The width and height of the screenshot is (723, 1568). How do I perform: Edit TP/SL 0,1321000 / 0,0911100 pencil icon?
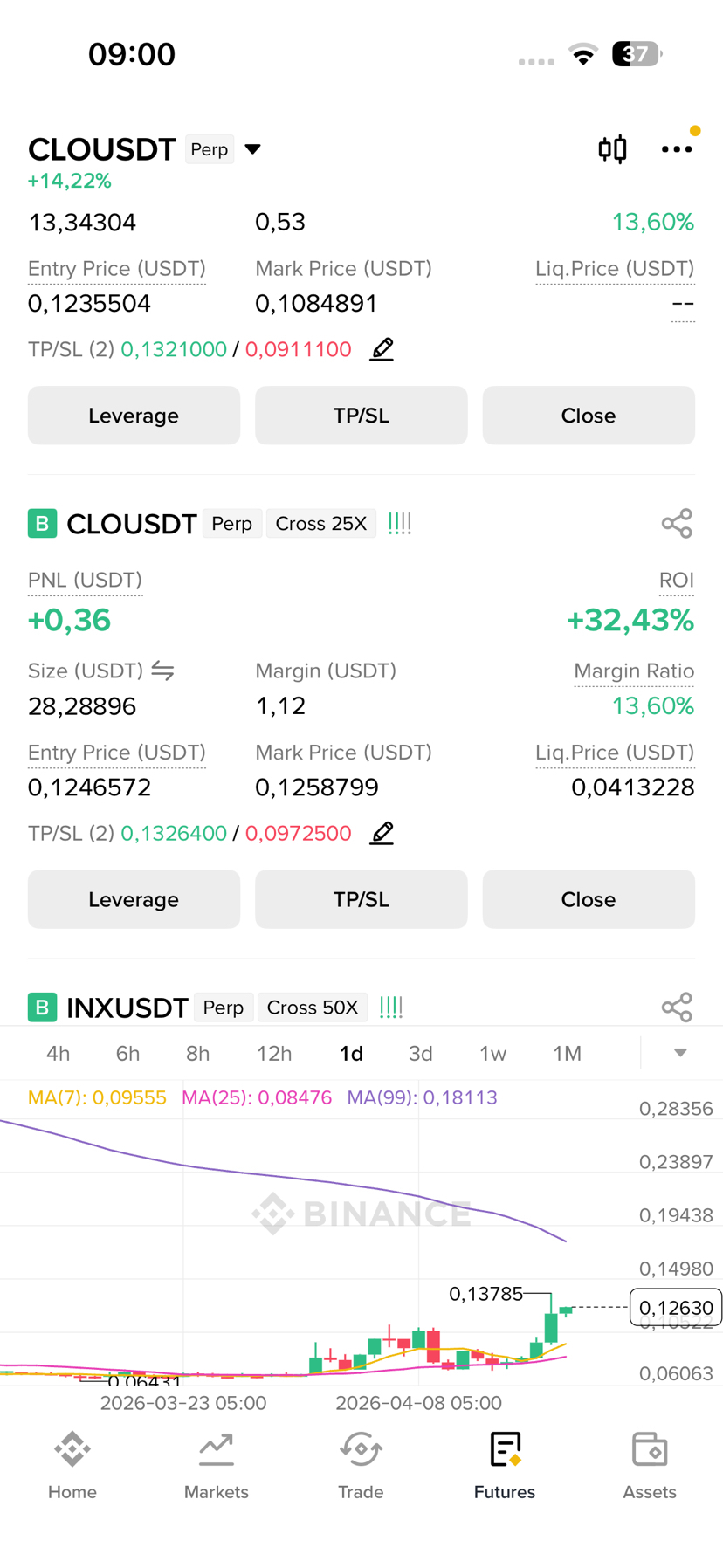(x=382, y=349)
